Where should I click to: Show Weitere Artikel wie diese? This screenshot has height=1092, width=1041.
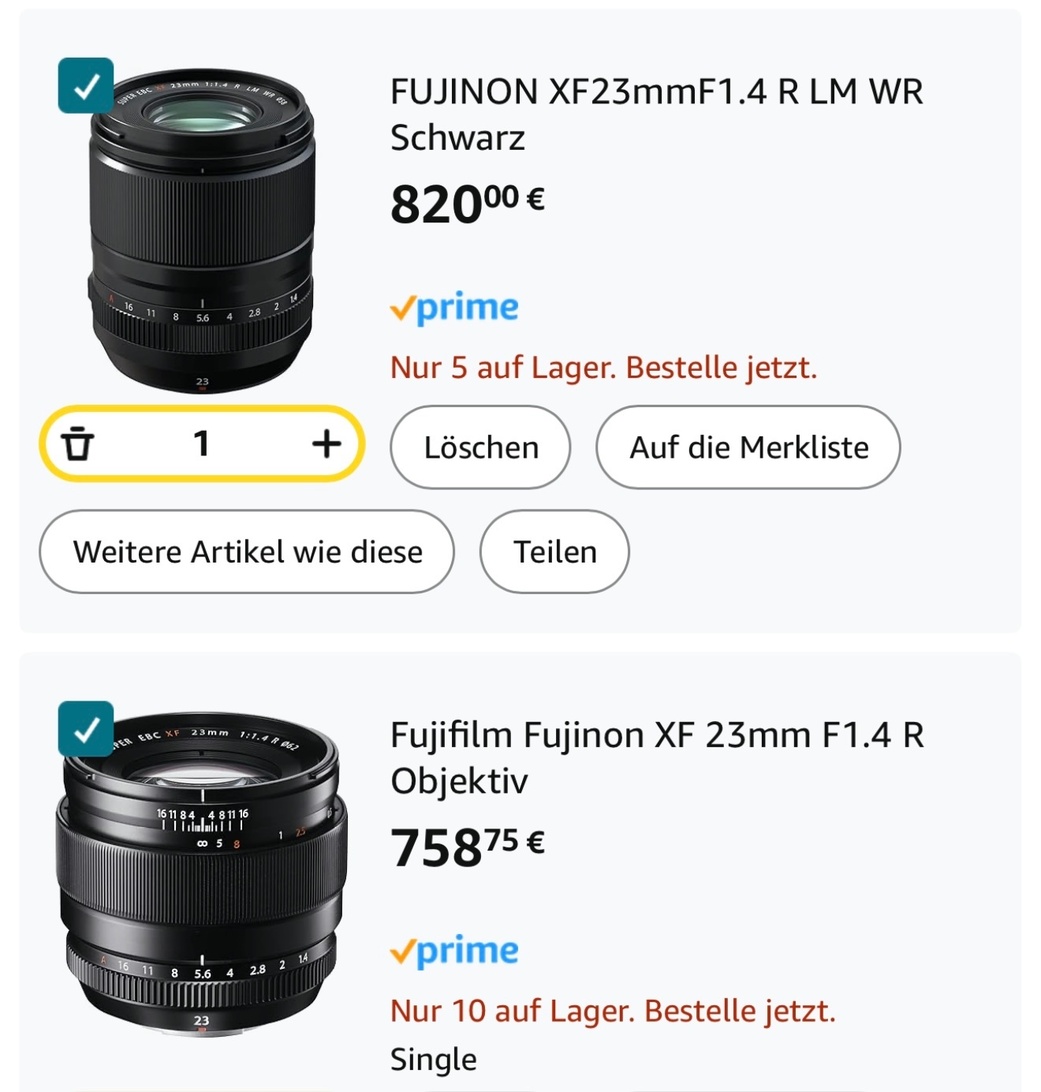[x=247, y=552]
